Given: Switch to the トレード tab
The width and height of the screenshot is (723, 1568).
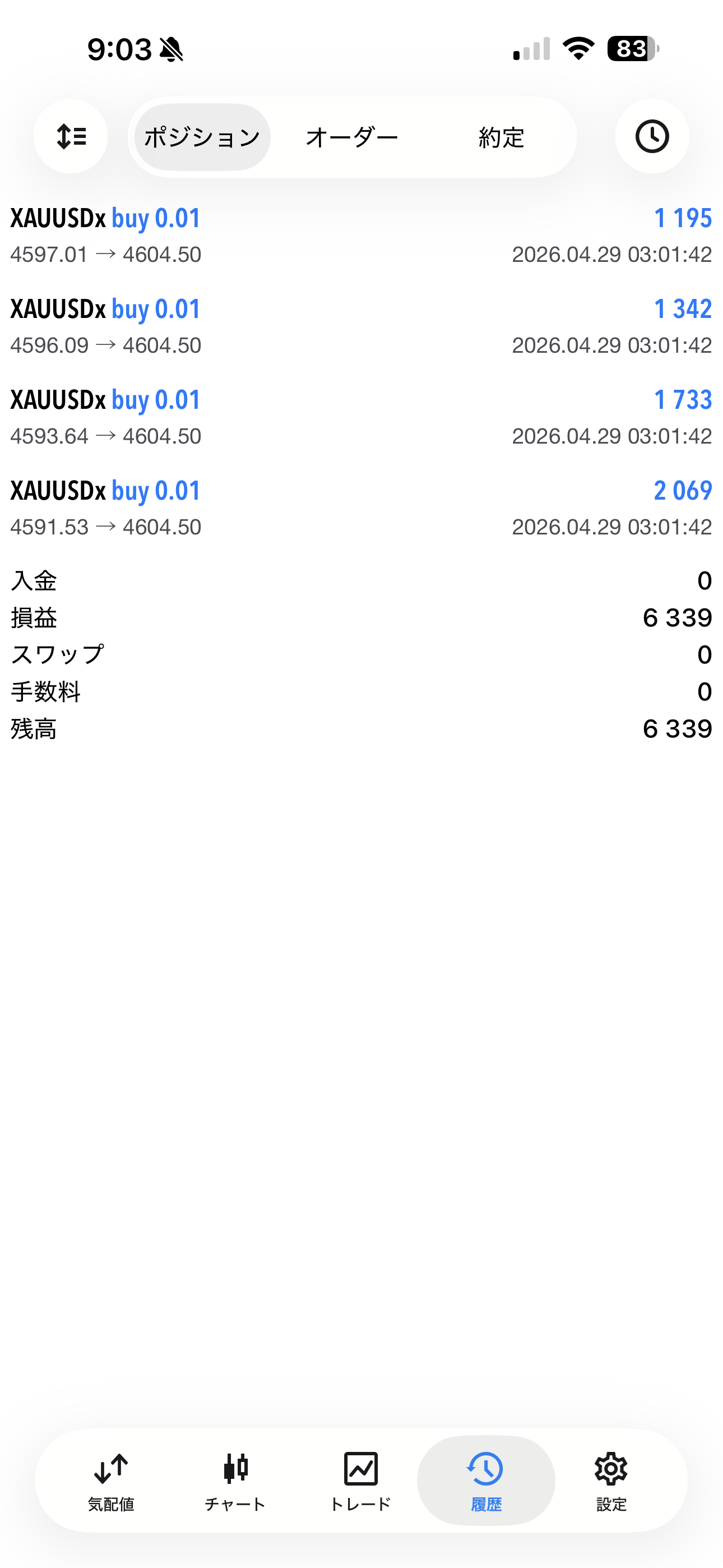Looking at the screenshot, I should point(360,1481).
